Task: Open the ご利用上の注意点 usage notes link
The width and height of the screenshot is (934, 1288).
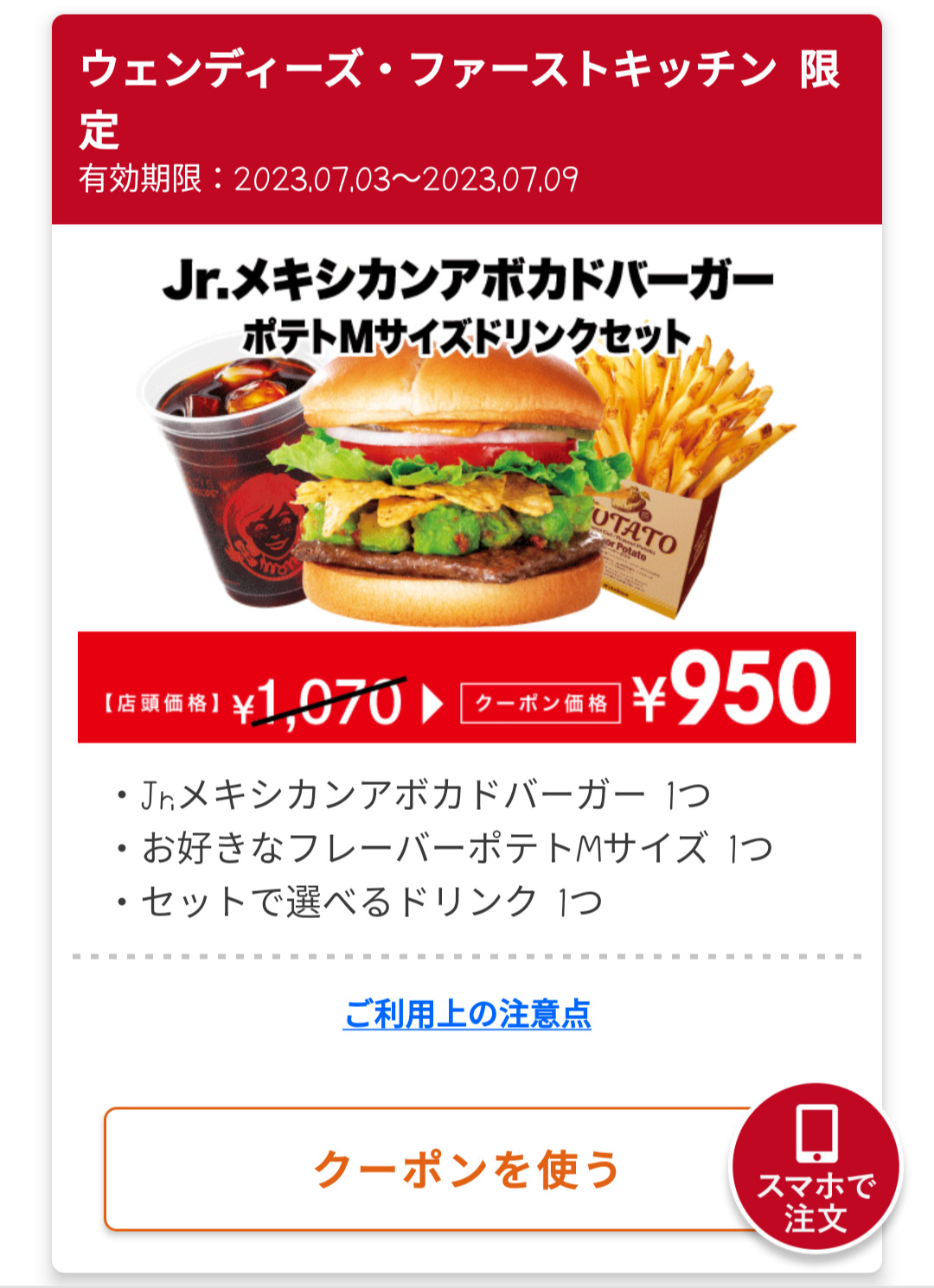Action: [x=467, y=1014]
